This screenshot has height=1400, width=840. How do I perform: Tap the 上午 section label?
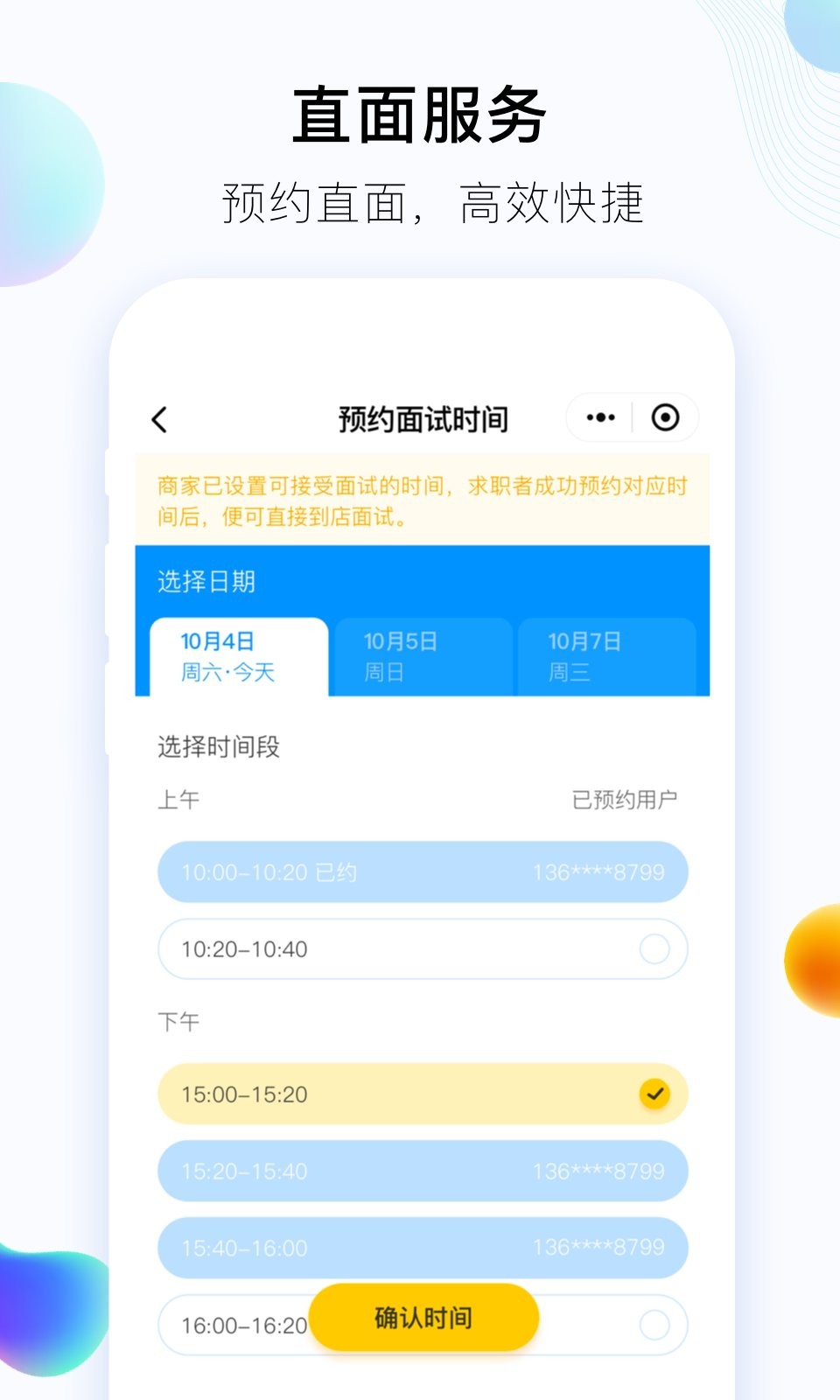pyautogui.click(x=178, y=799)
